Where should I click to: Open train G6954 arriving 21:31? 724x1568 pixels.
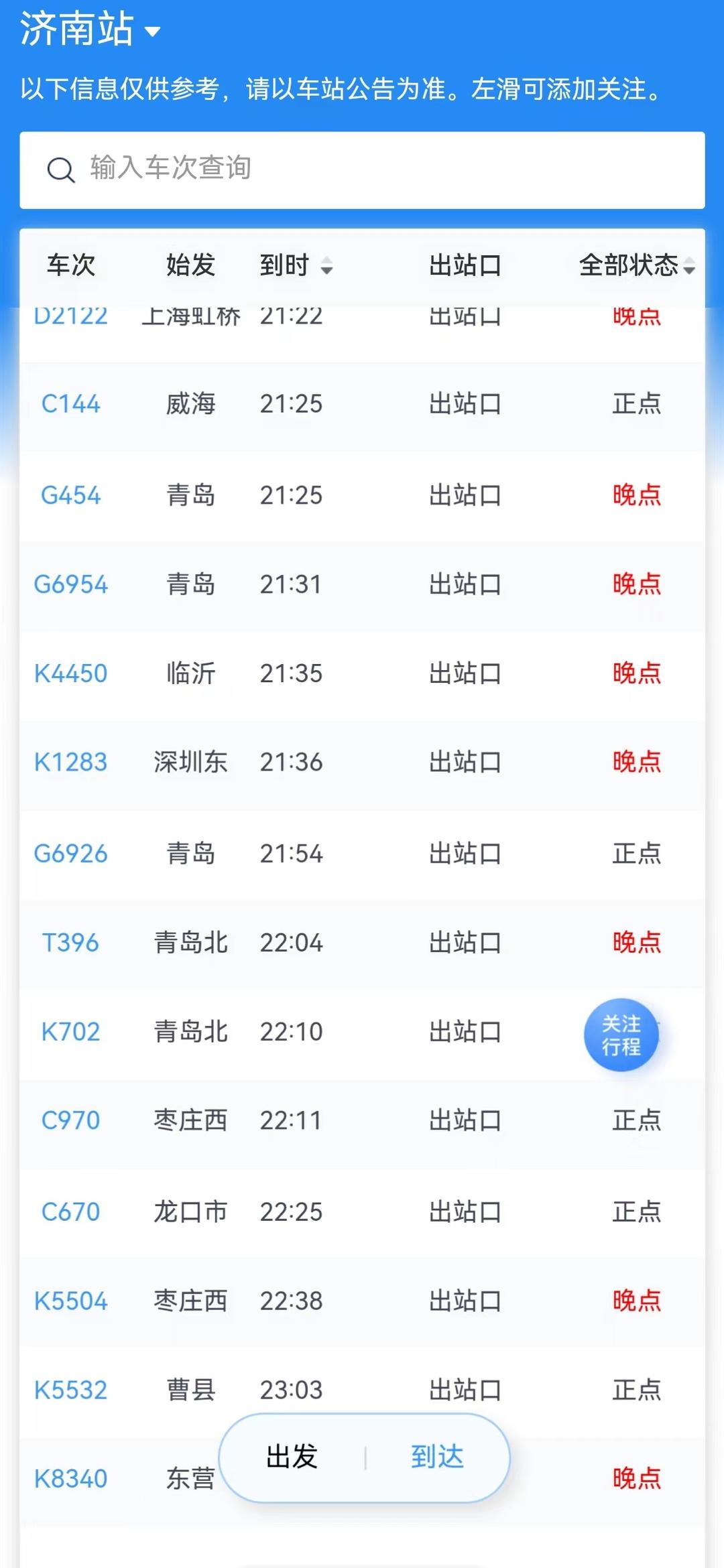pyautogui.click(x=70, y=584)
